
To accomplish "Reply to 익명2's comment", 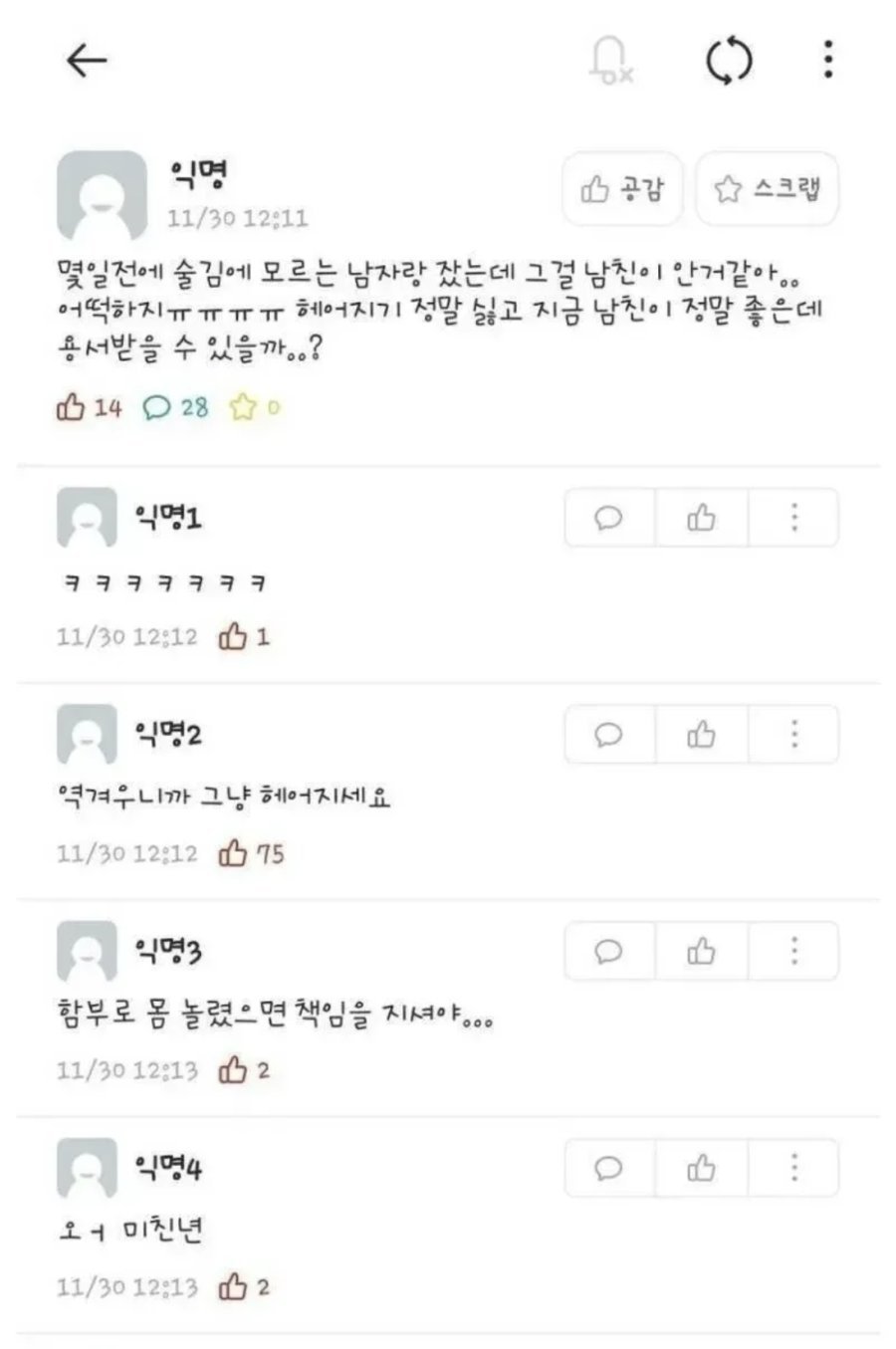I will coord(608,735).
